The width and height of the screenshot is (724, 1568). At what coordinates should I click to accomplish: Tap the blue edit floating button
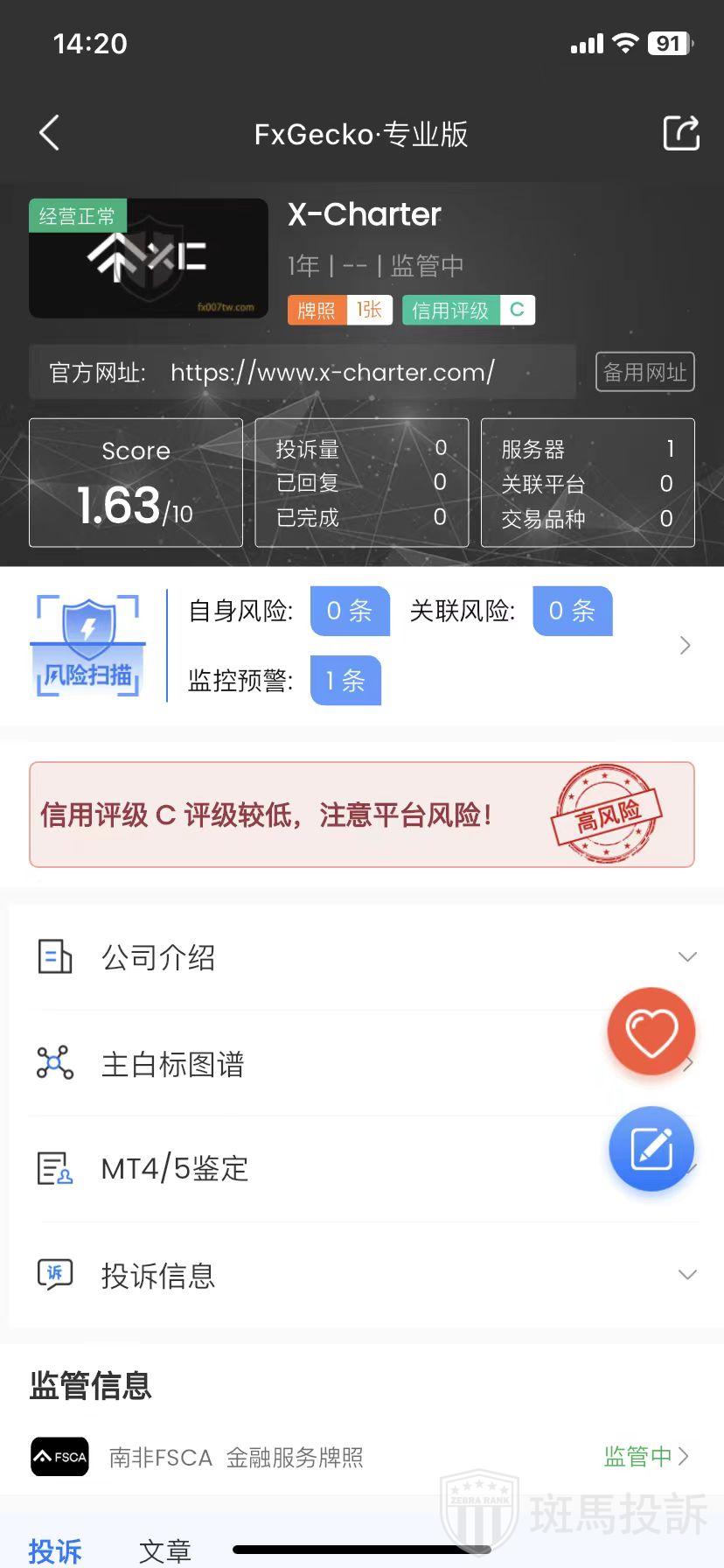coord(651,1149)
